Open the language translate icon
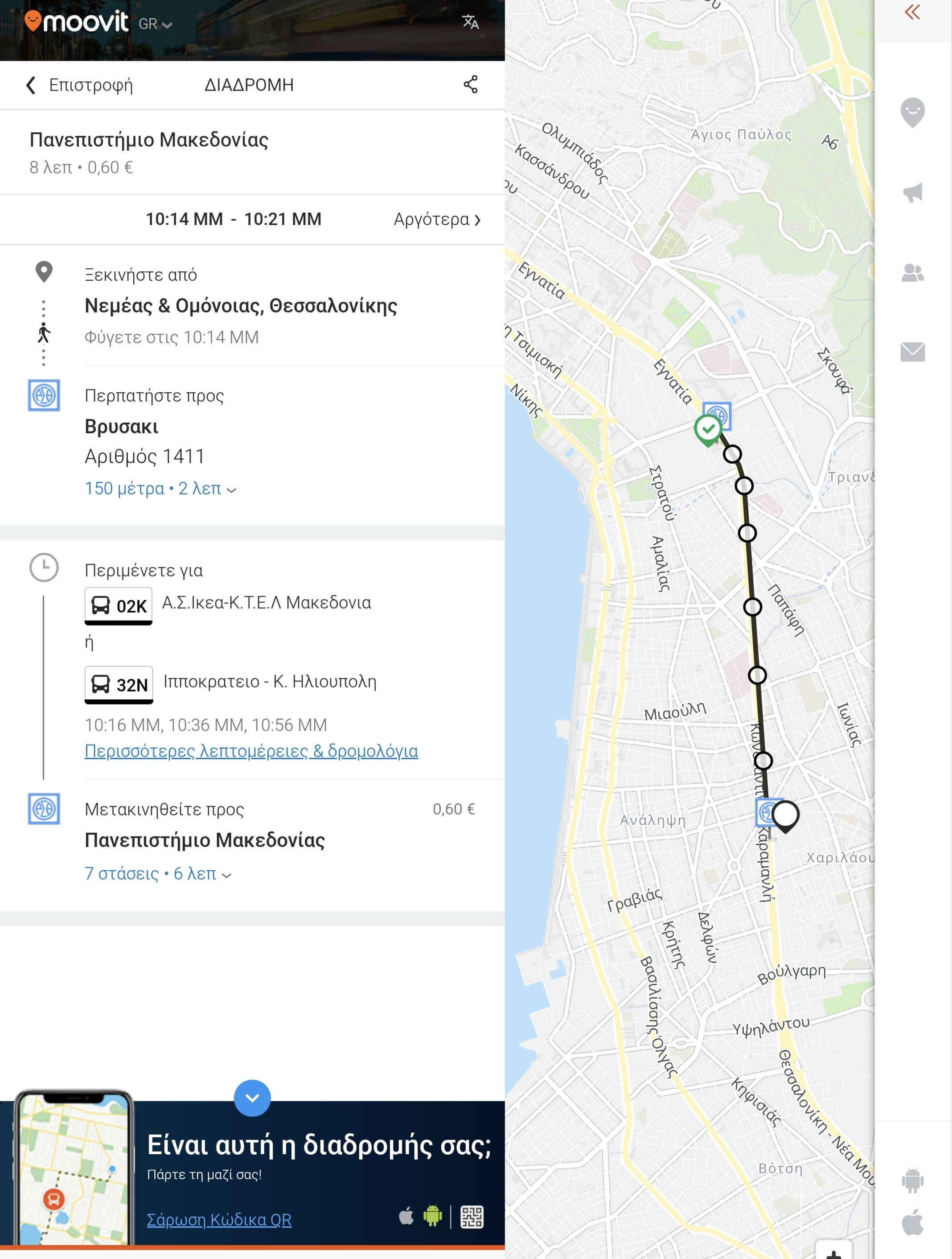 coord(470,22)
